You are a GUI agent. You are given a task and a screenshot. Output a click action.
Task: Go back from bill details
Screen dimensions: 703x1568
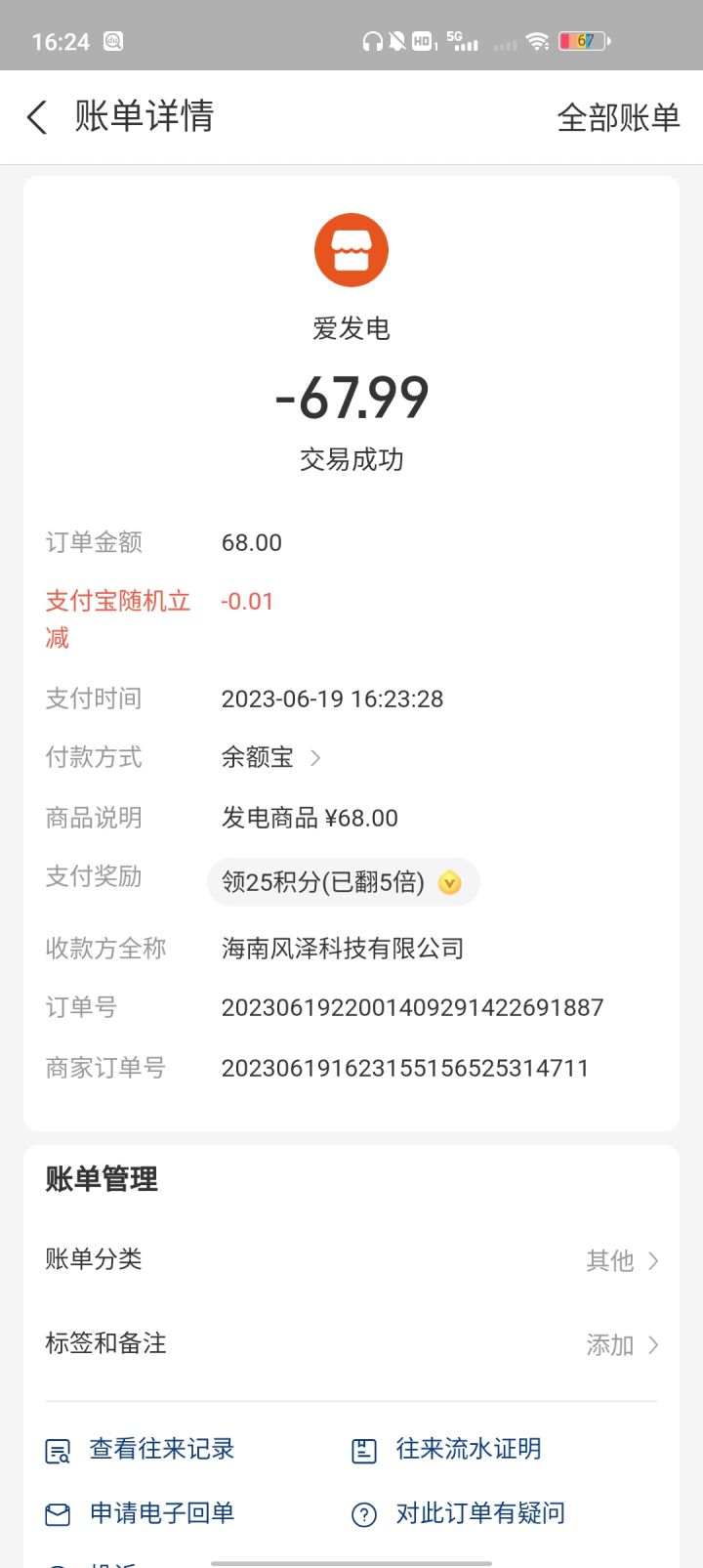coord(37,118)
